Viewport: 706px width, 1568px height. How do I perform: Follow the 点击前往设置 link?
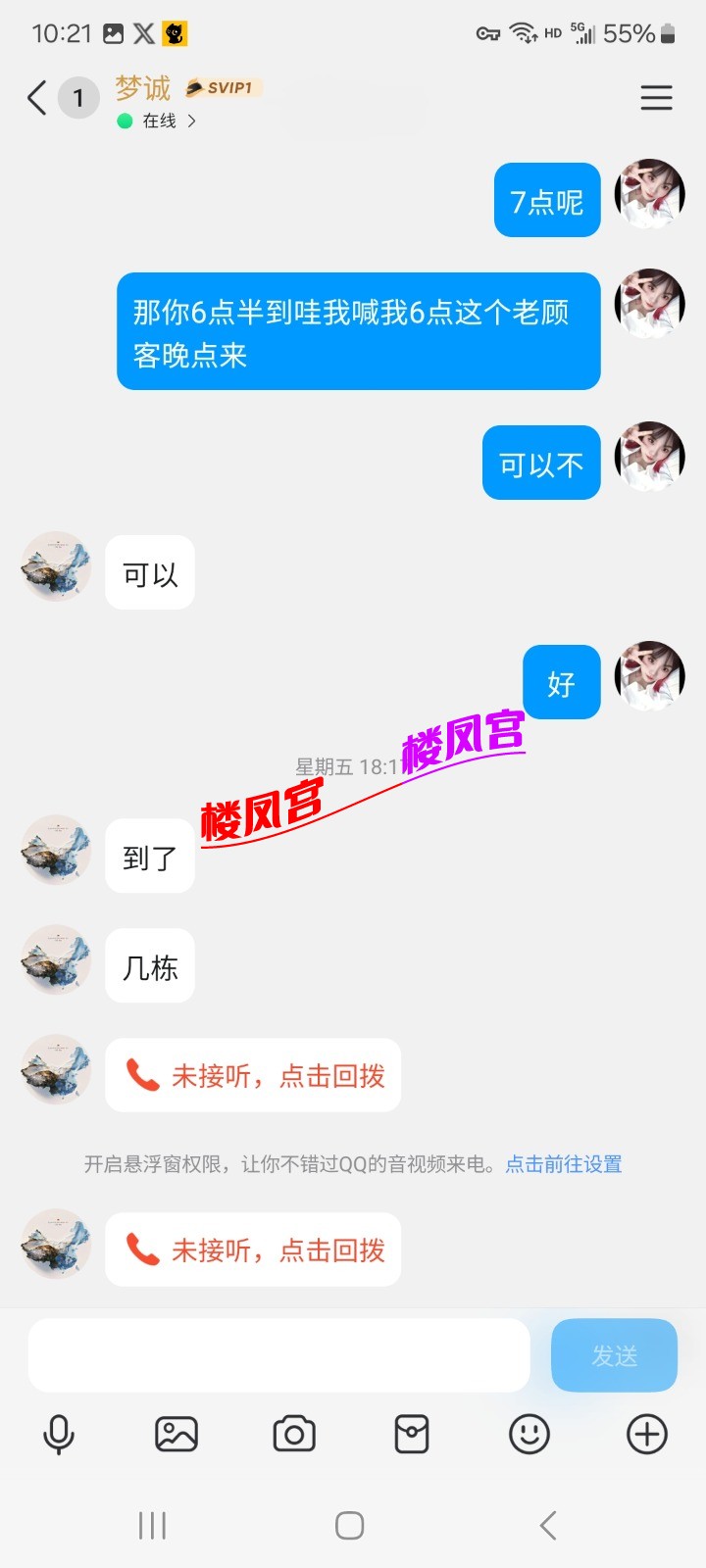point(564,1164)
